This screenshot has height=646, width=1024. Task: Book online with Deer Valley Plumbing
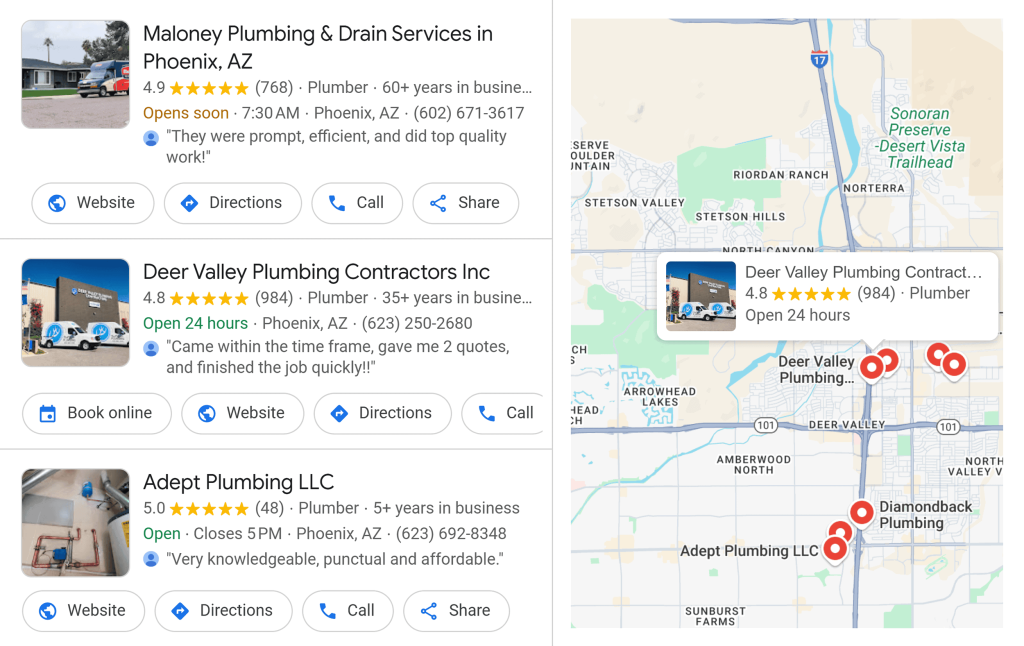click(96, 413)
